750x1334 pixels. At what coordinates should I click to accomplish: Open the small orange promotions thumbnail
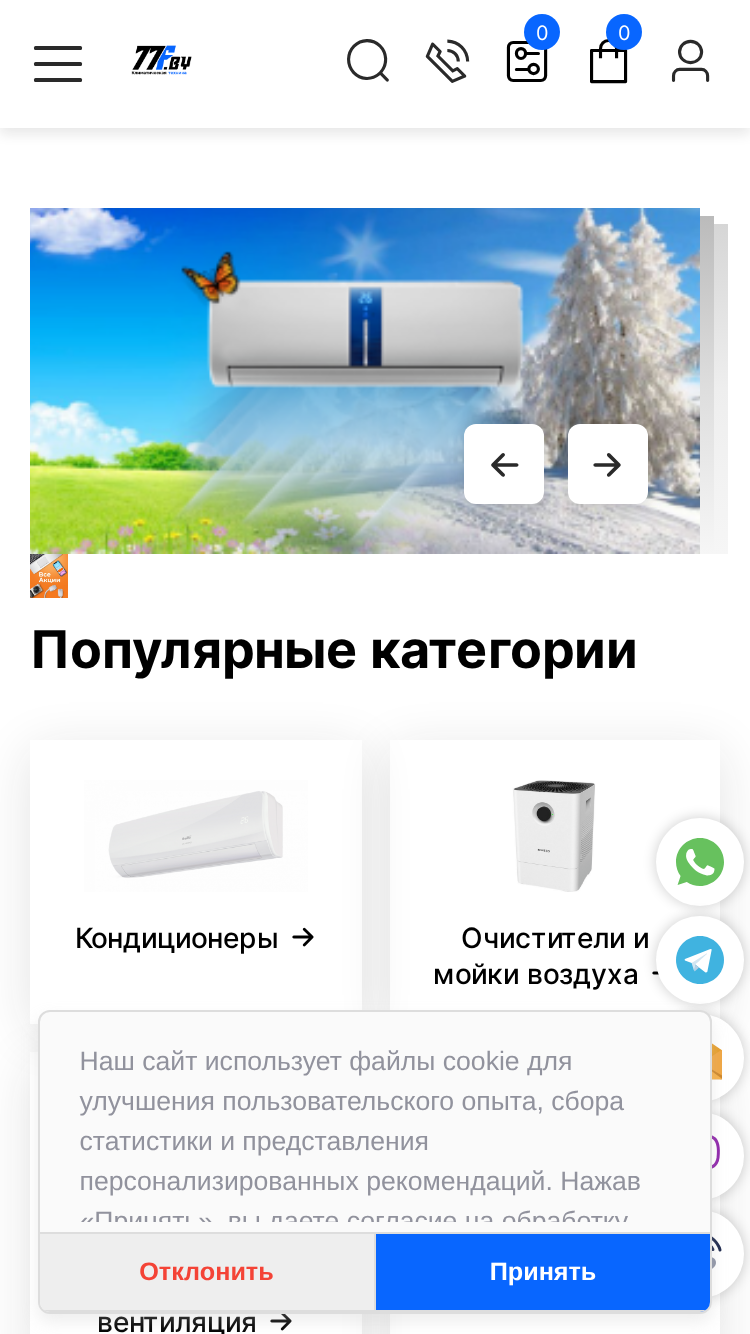pyautogui.click(x=49, y=576)
